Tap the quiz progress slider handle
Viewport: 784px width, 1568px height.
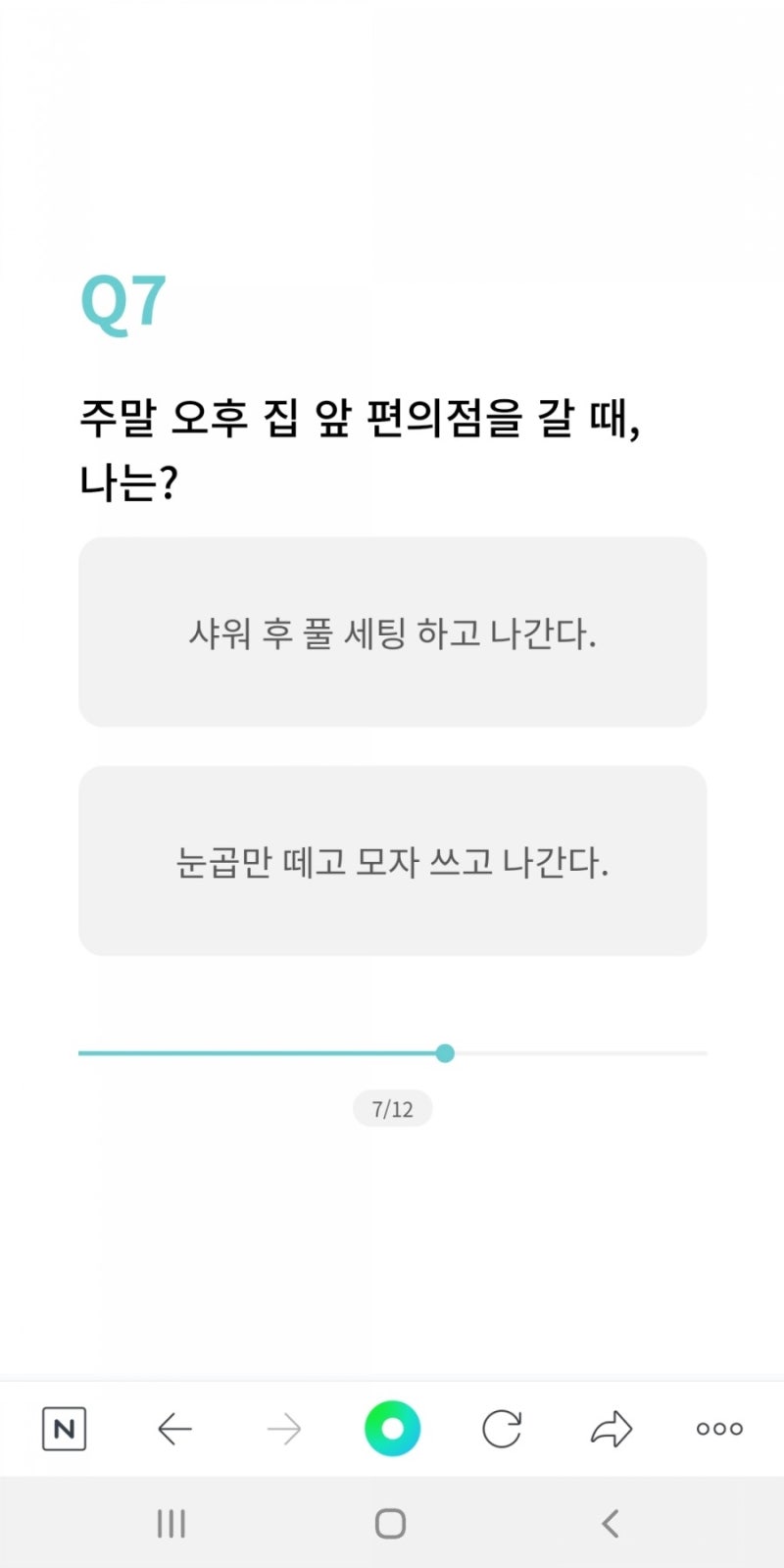446,1053
